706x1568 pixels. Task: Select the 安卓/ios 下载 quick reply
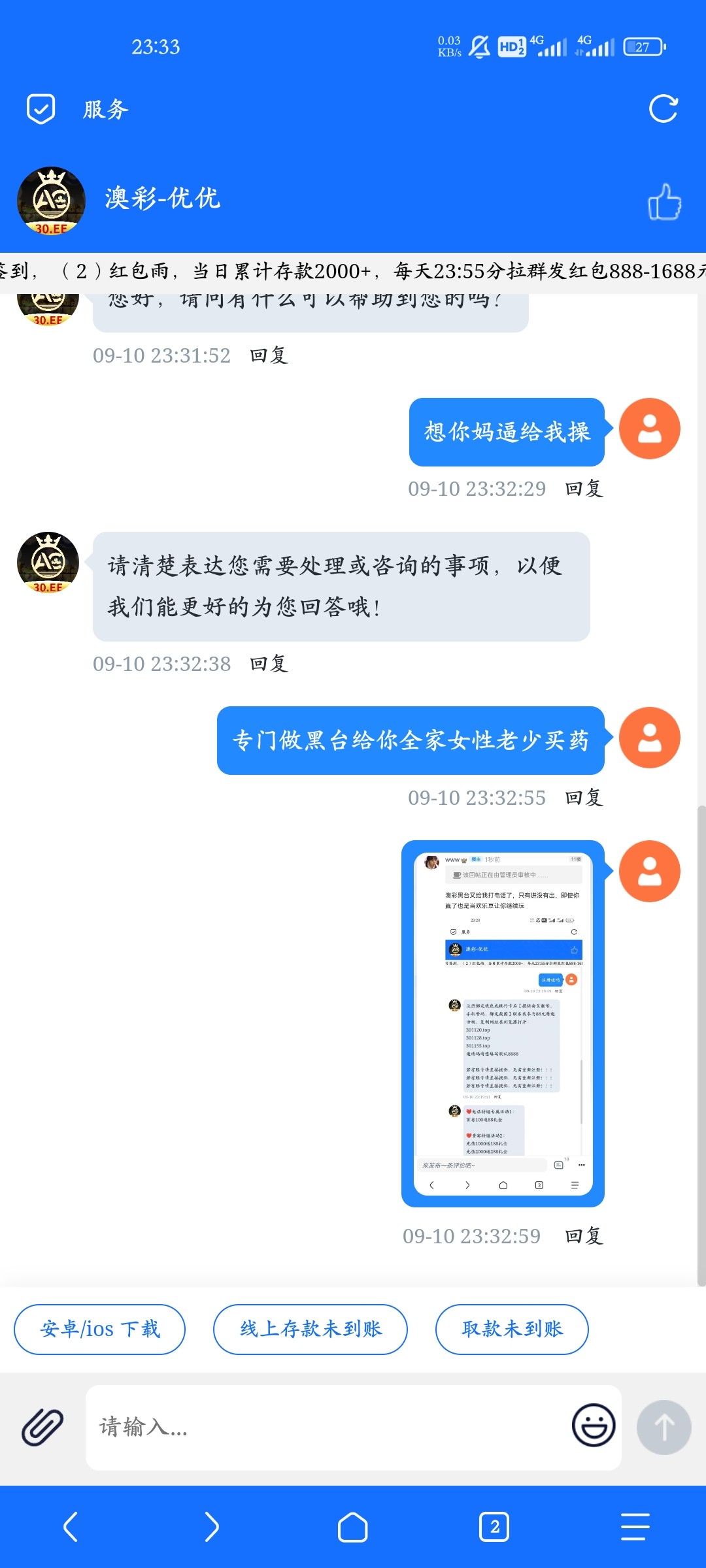click(100, 1330)
